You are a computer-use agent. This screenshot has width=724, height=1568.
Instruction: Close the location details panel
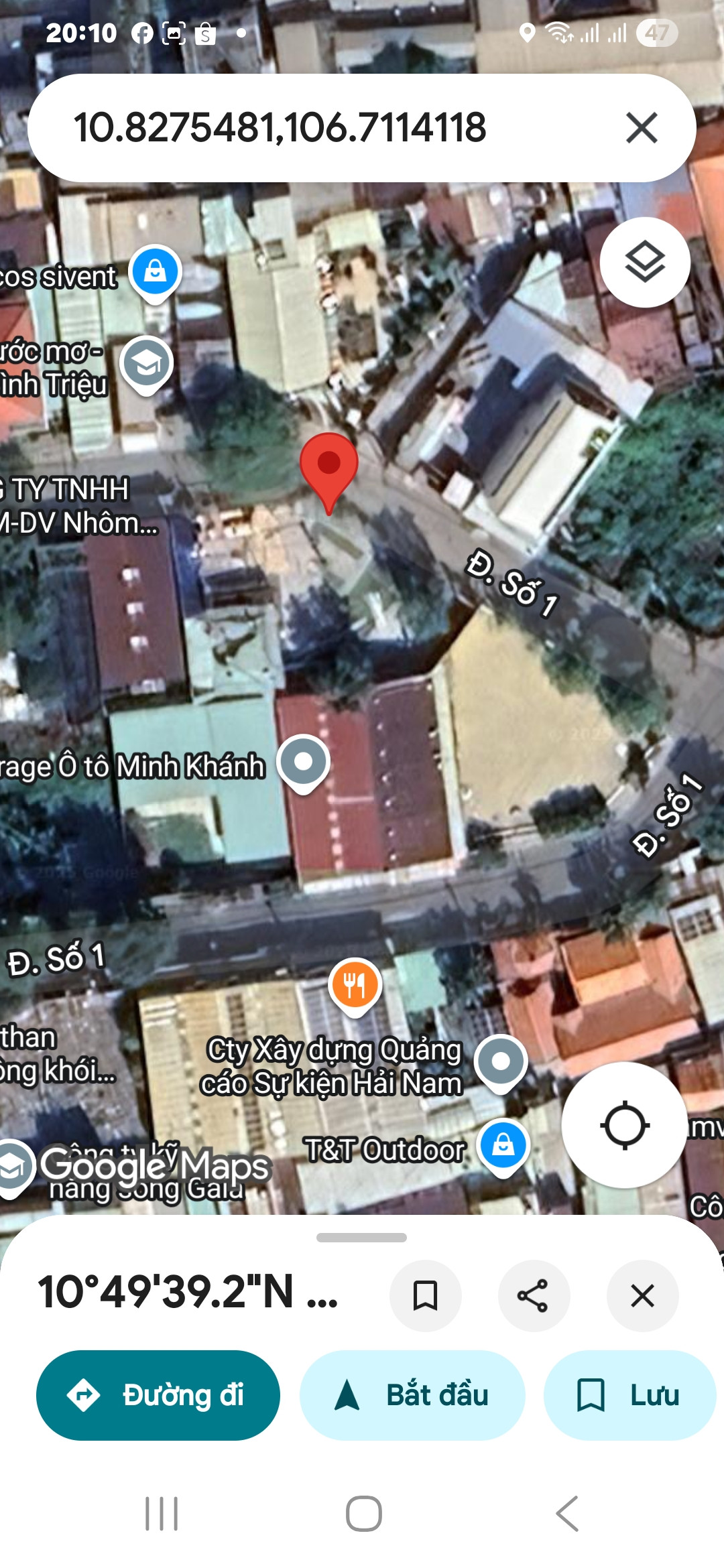[642, 1295]
